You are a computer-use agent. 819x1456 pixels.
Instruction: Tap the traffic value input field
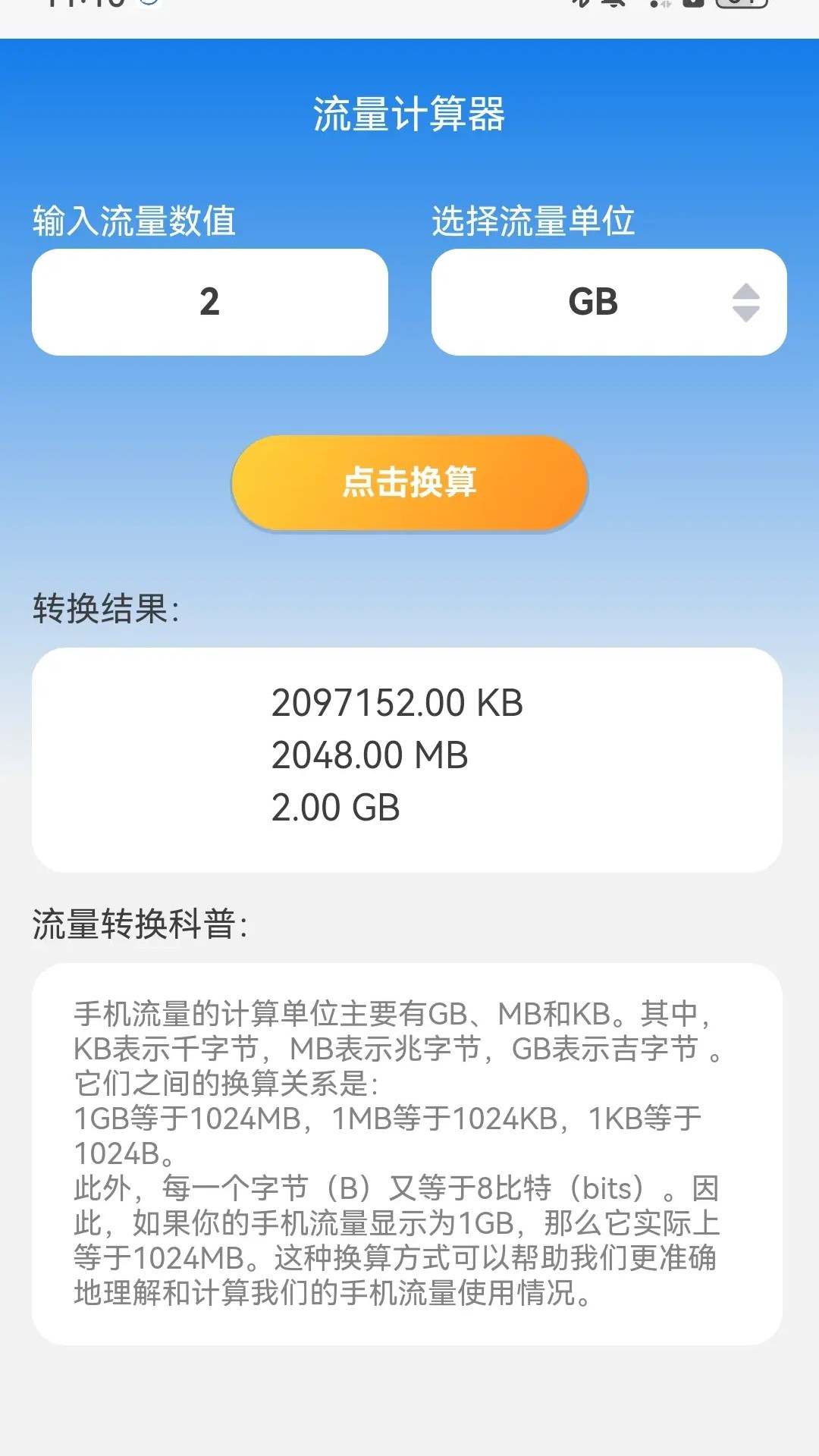[210, 302]
